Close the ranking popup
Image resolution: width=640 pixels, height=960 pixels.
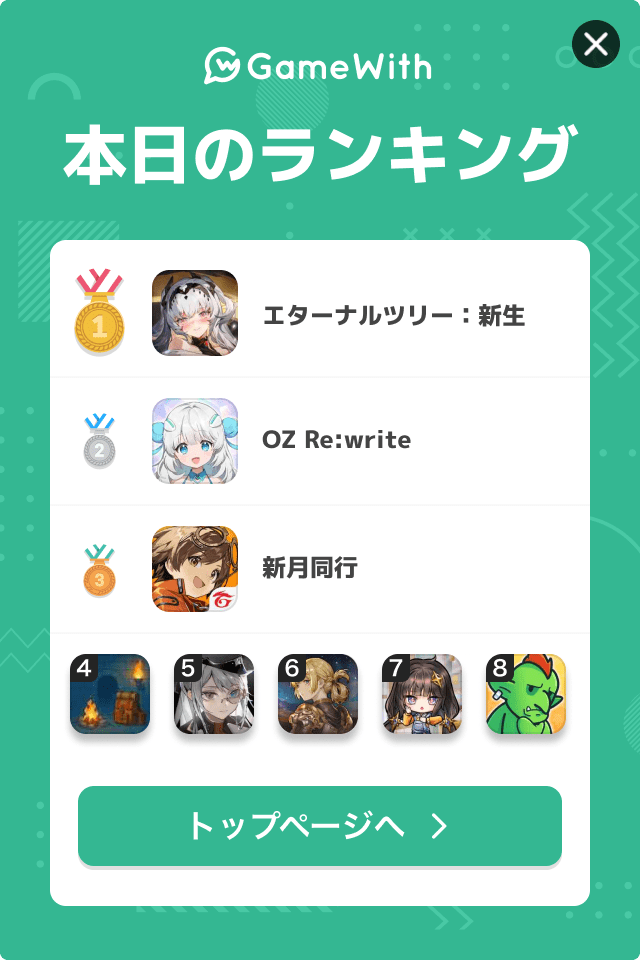pyautogui.click(x=595, y=44)
